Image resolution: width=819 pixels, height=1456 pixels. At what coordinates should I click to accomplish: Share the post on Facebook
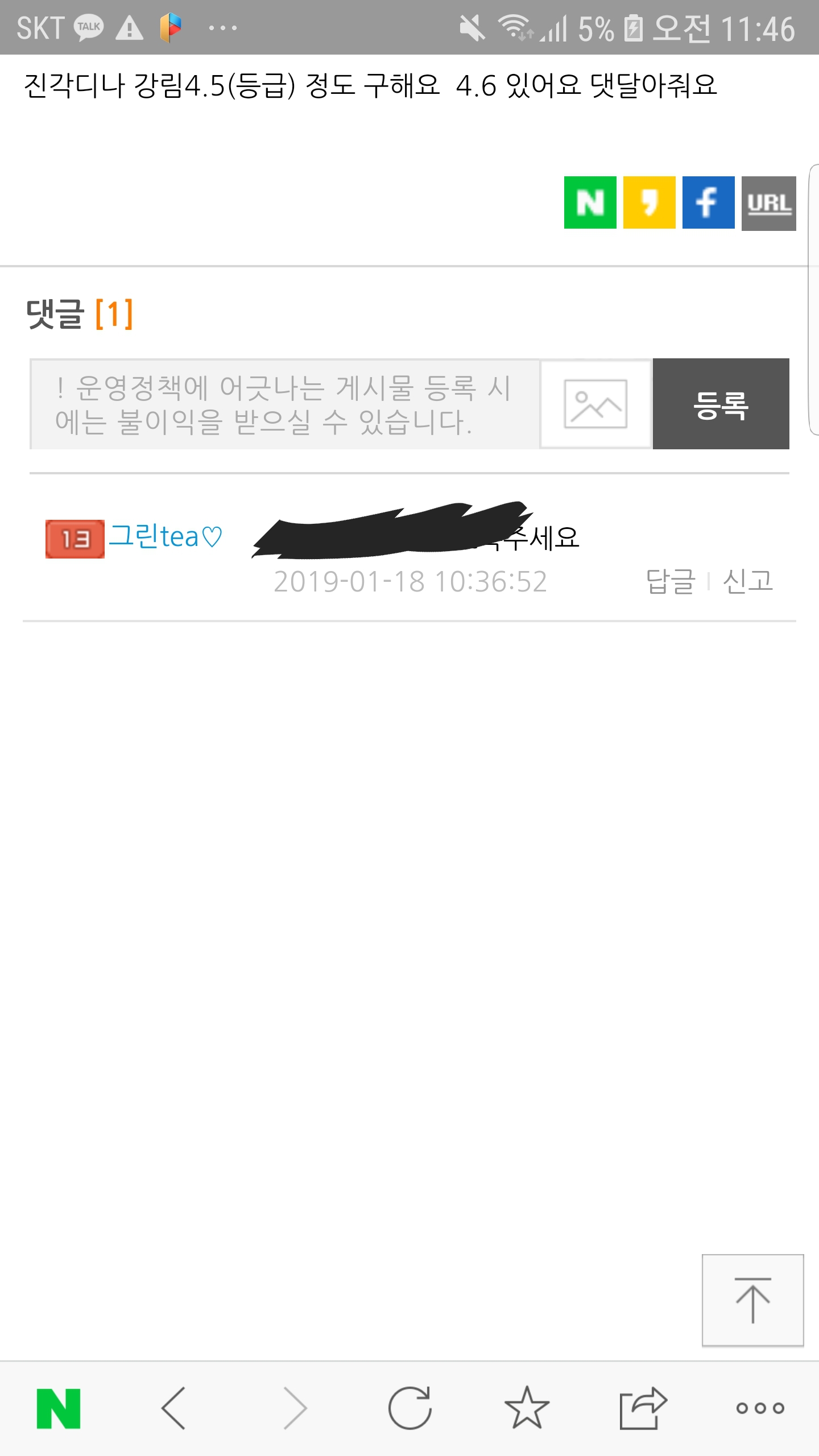click(x=708, y=202)
